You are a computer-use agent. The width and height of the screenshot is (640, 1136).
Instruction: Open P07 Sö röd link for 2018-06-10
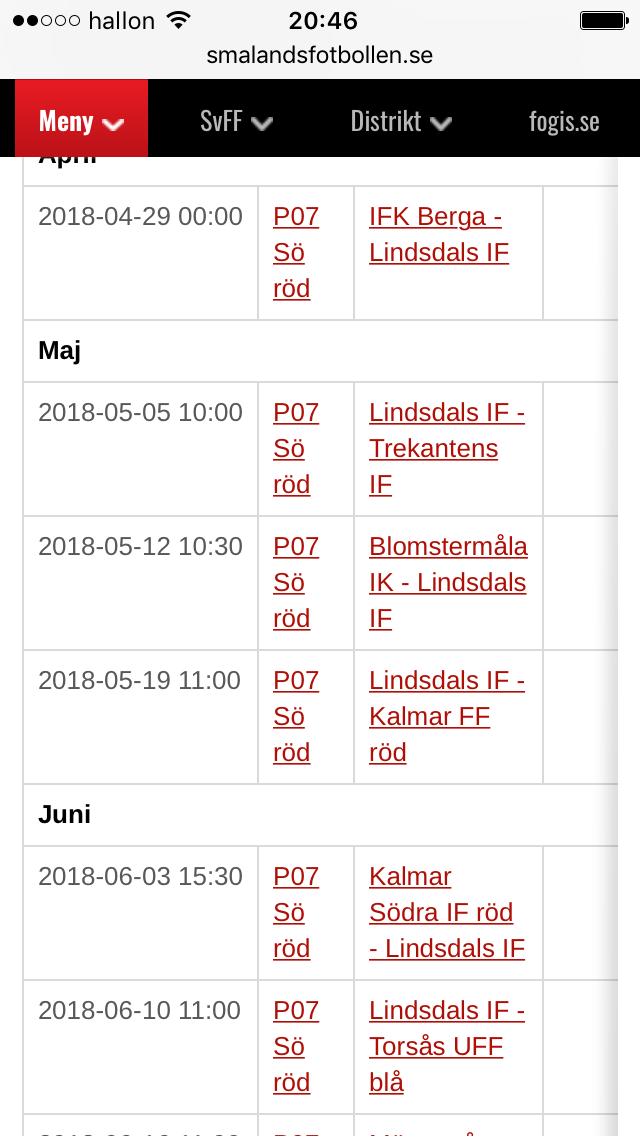[296, 1047]
